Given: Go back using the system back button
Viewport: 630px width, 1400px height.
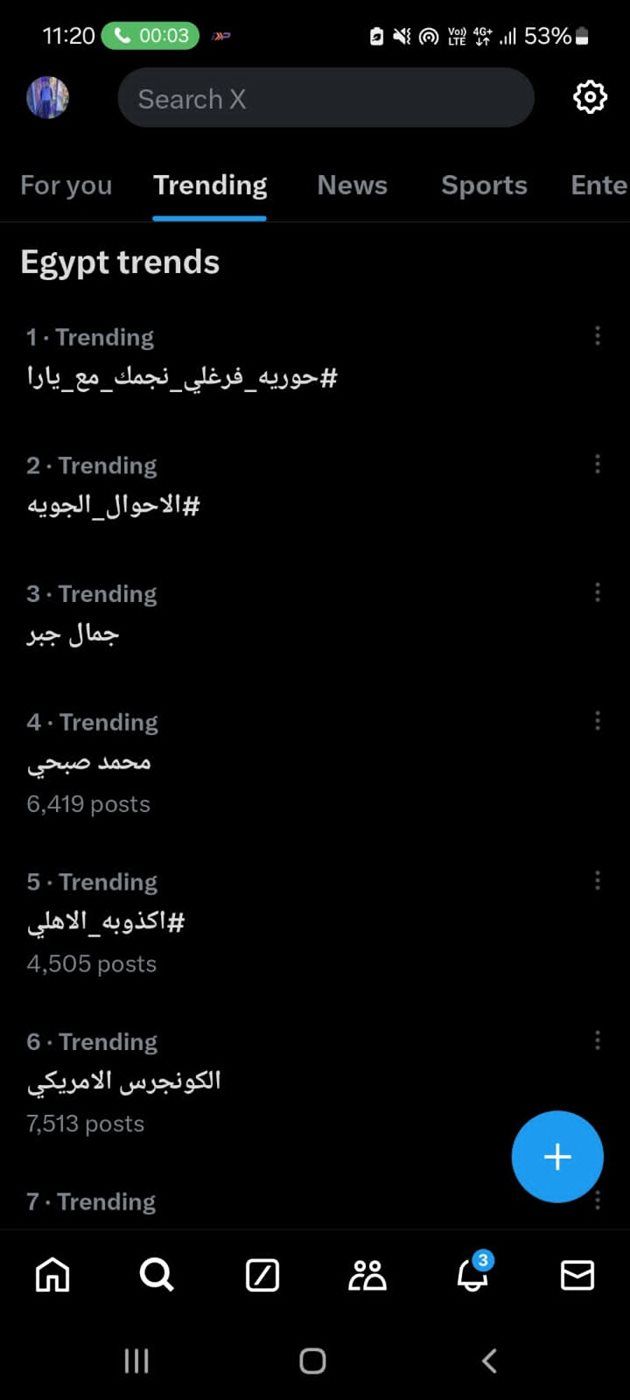Looking at the screenshot, I should click(489, 1360).
